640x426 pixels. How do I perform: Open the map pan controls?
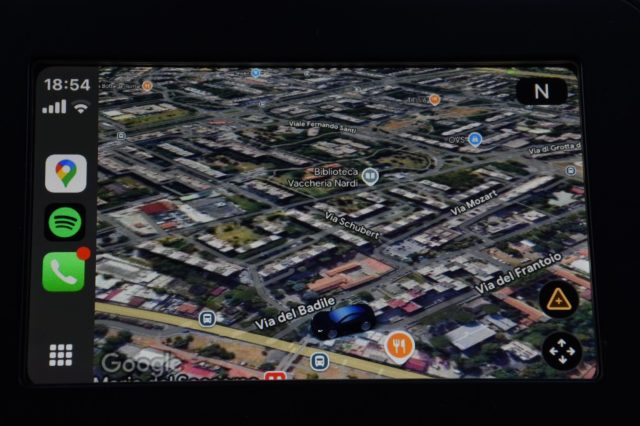pyautogui.click(x=561, y=351)
